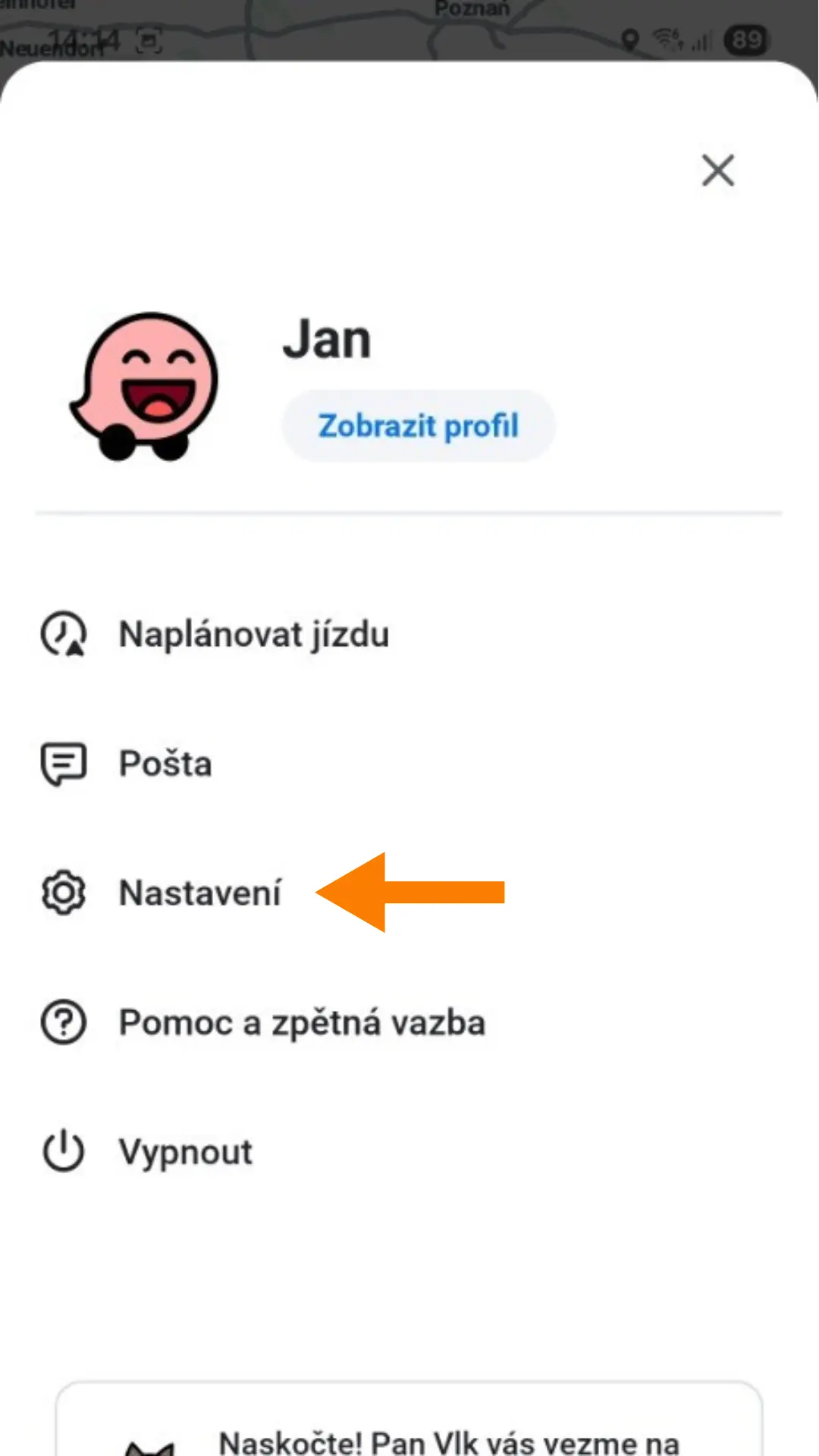Screen dimensions: 819x1456
Task: Open Pošta inbox
Action: [x=165, y=764]
